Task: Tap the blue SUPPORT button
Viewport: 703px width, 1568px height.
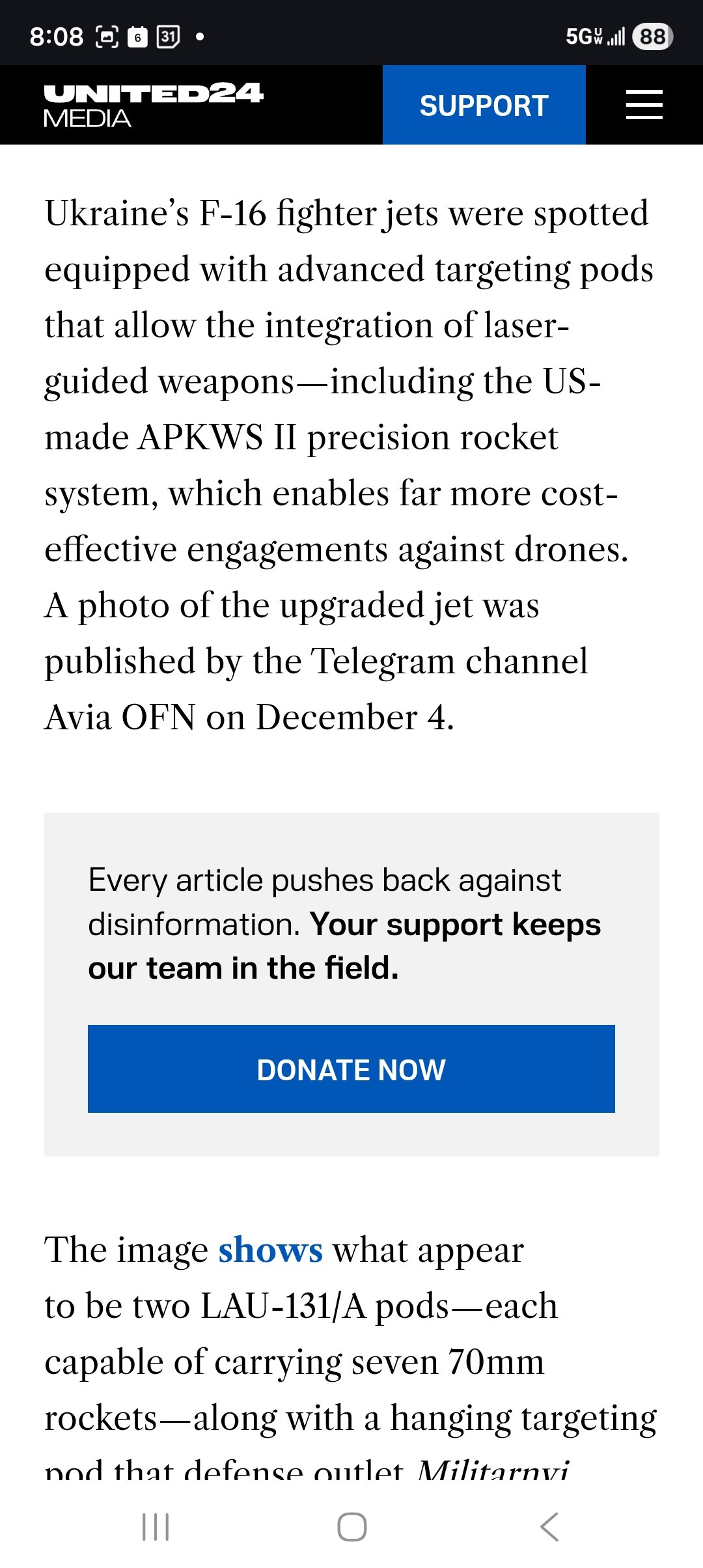Action: [484, 105]
